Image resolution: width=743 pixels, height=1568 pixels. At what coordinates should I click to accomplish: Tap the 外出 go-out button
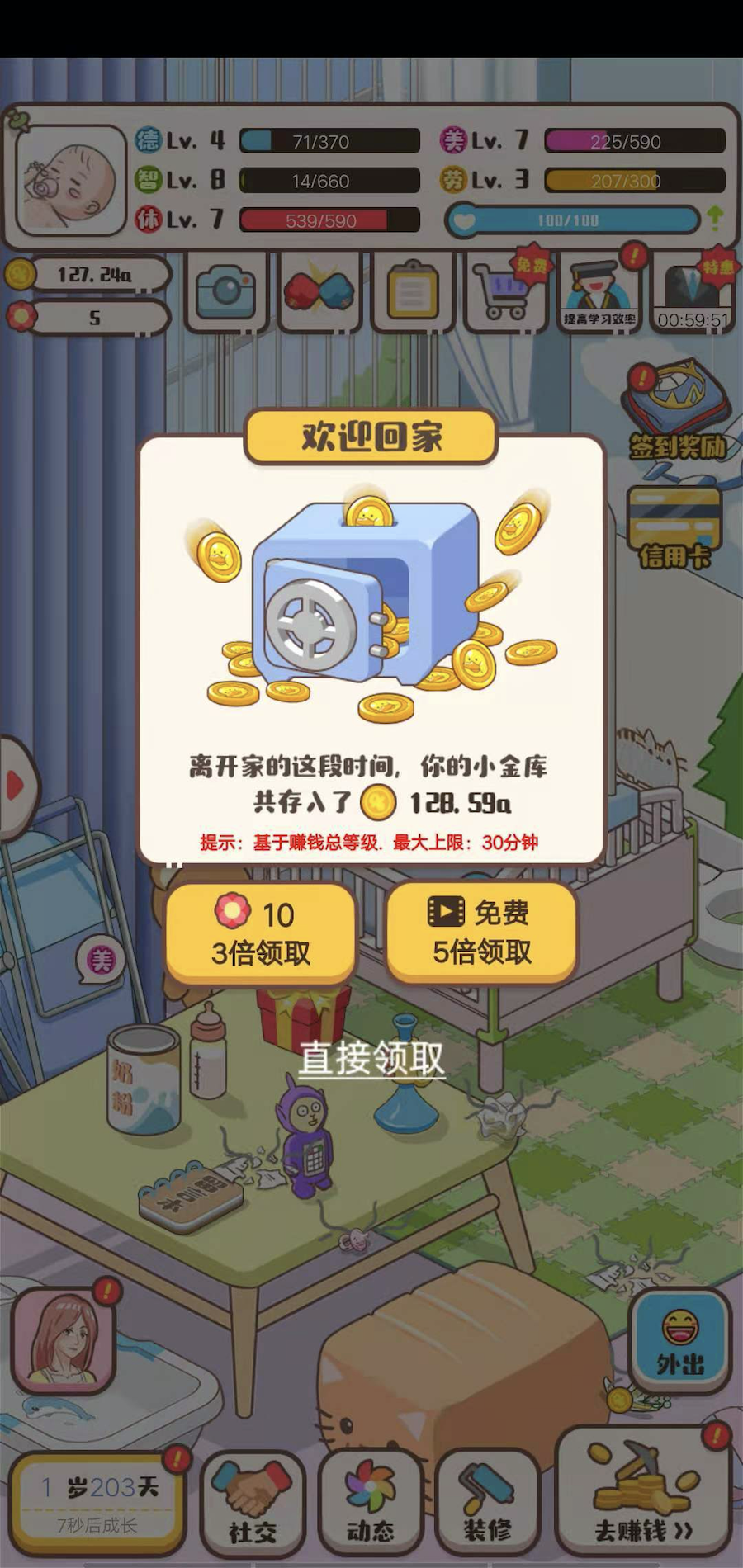coord(680,1341)
